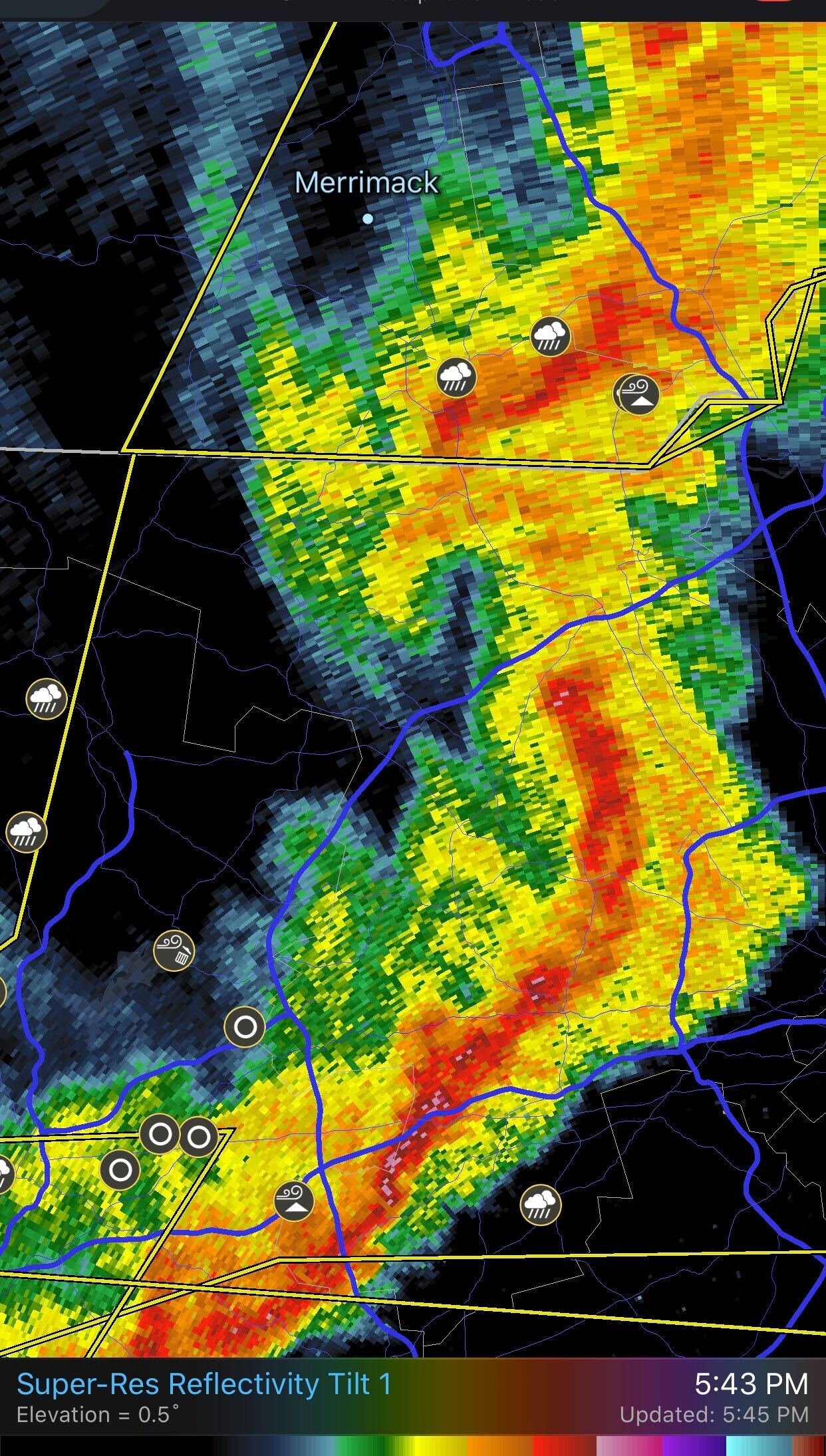The height and width of the screenshot is (1456, 826).
Task: Open the Super-Res Reflectivity Tilt 1 product selector
Action: tap(204, 1383)
